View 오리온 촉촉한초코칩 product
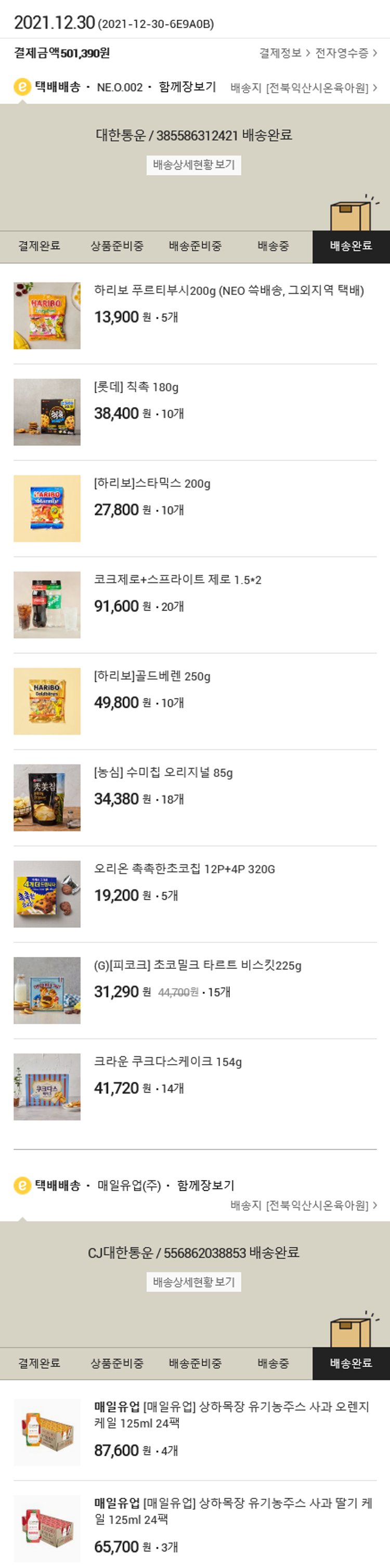This screenshot has height=1568, width=390. [x=184, y=869]
